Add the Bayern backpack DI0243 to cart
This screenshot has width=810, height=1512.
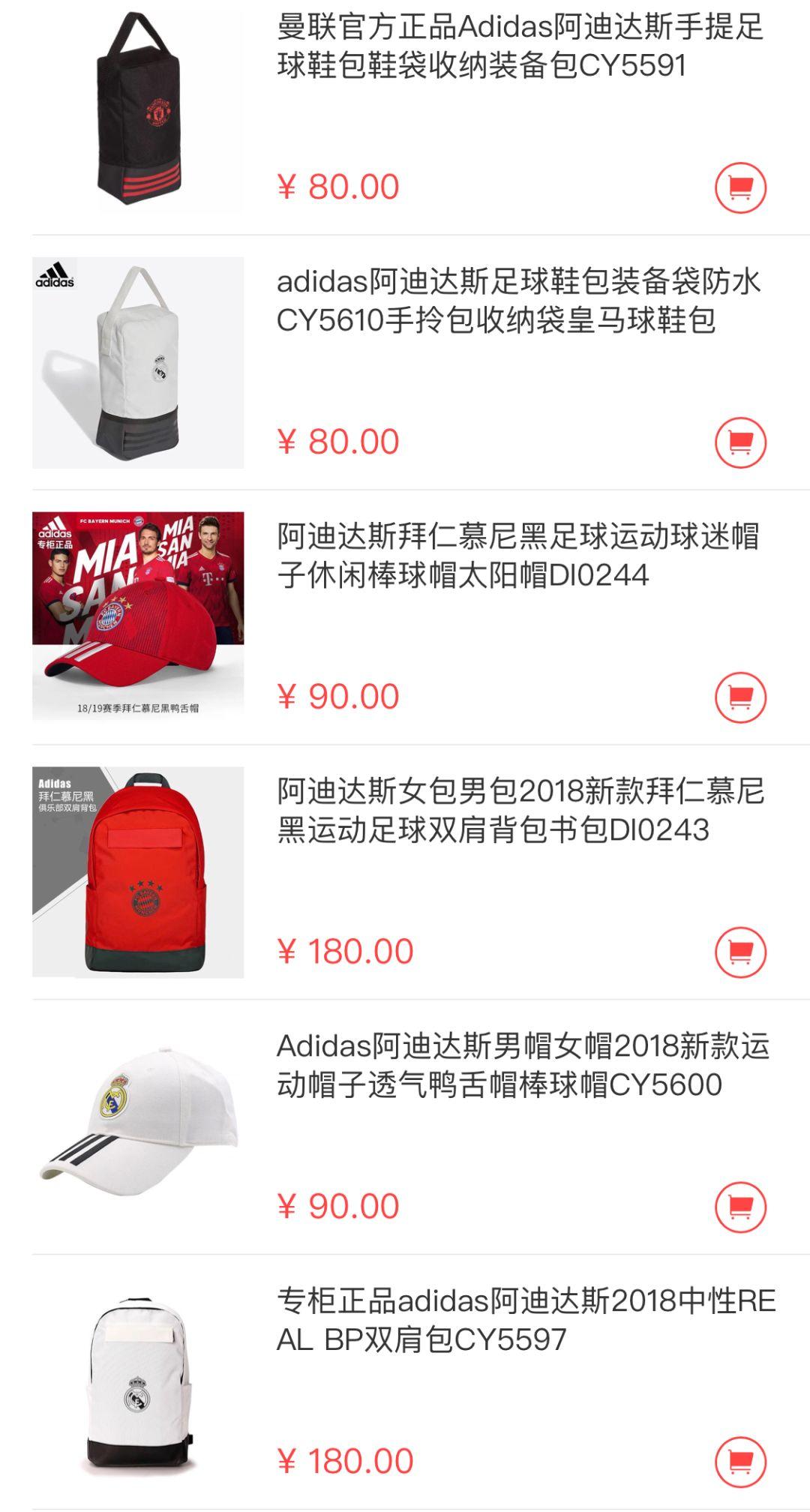tap(740, 952)
